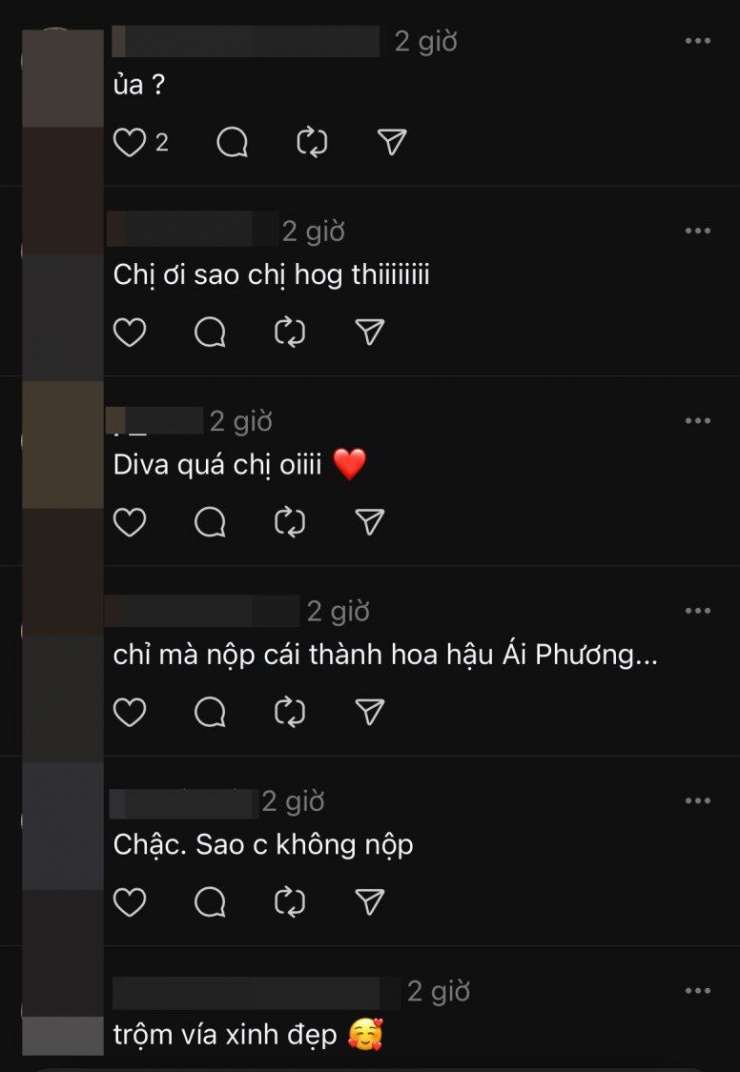Send the "Diva quá chị oiiii" comment
Image resolution: width=740 pixels, height=1072 pixels.
tap(370, 522)
